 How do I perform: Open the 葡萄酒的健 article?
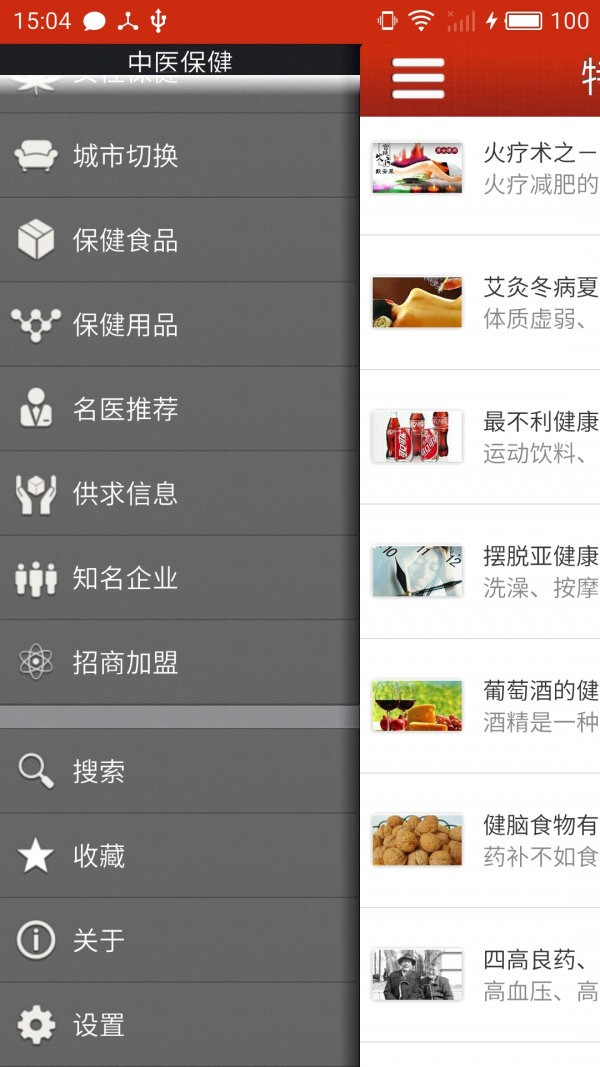click(x=480, y=706)
